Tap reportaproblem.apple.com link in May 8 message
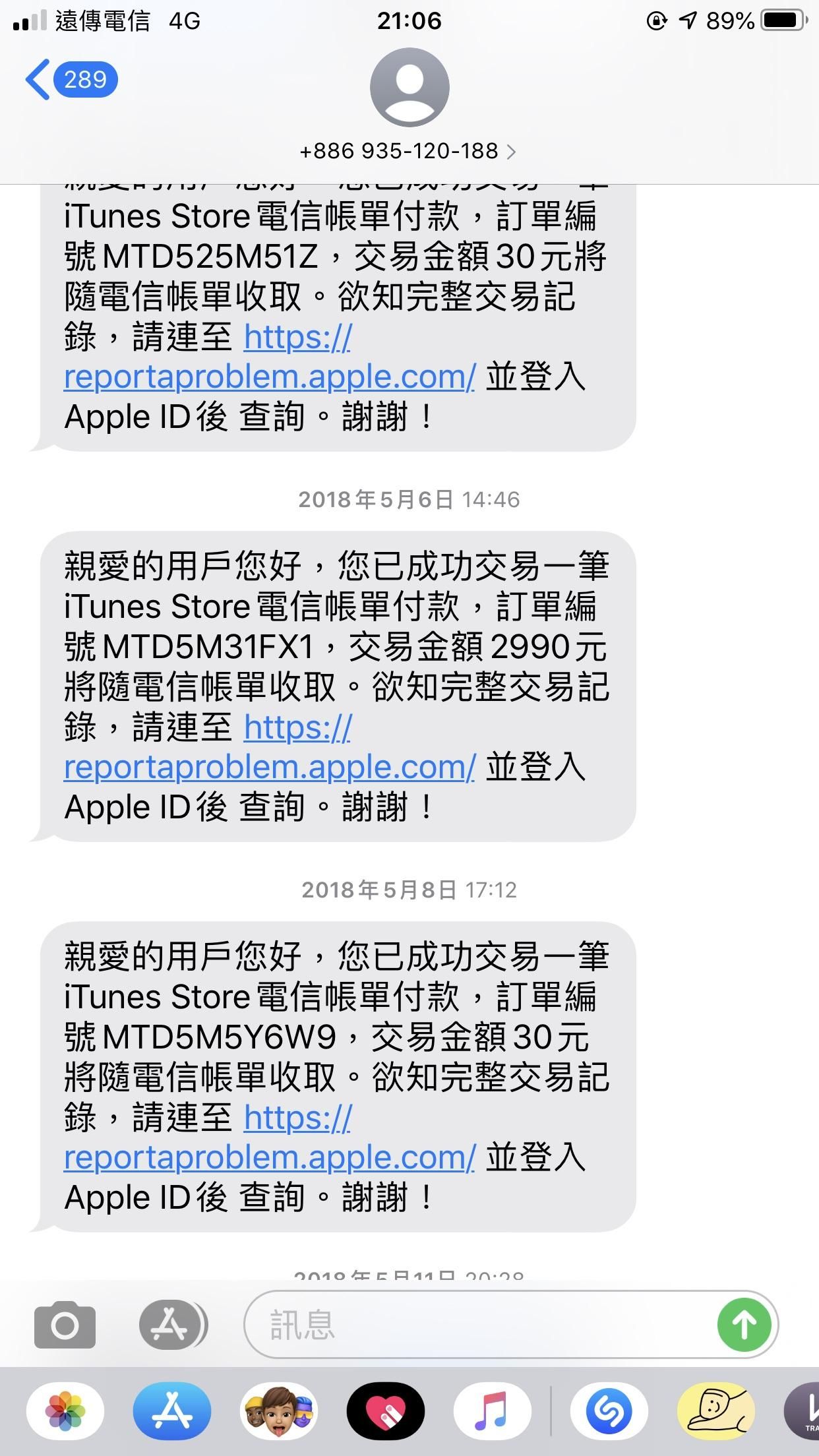 coord(269,1157)
